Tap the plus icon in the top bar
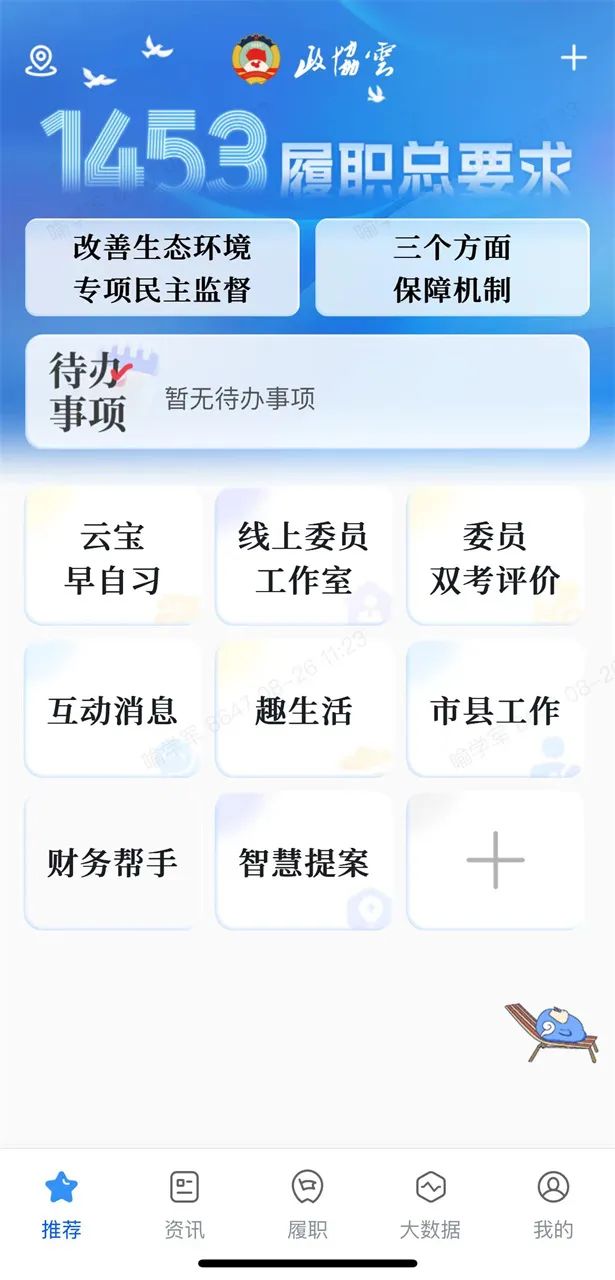The image size is (615, 1280). tap(573, 58)
